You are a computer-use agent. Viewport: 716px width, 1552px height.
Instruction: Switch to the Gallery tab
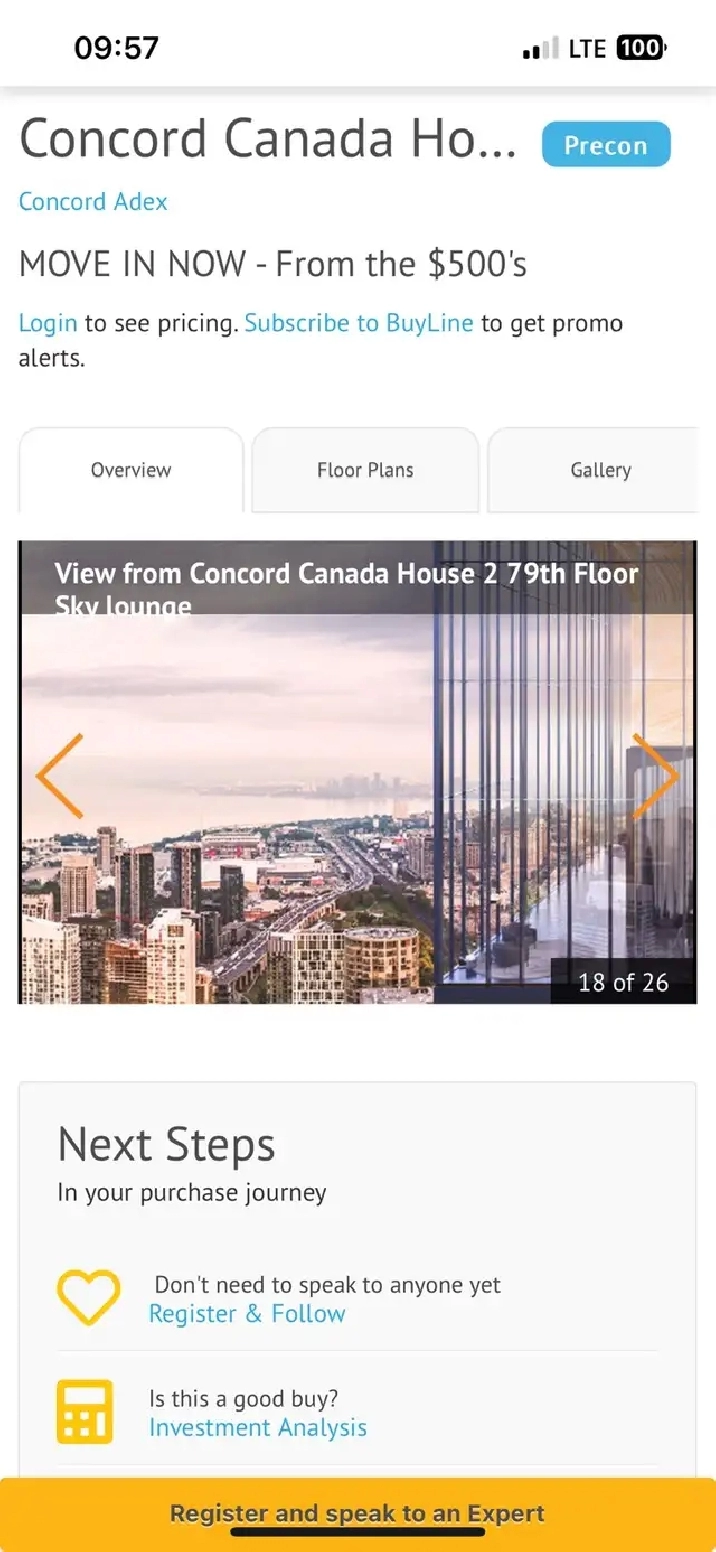pos(598,470)
